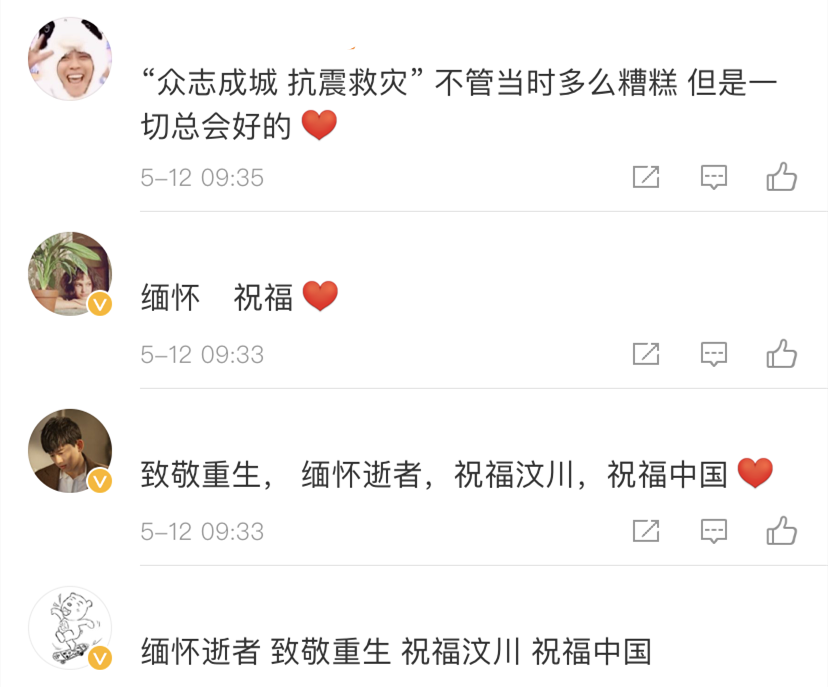
Task: Reply to the 众志成城 comment
Action: (713, 177)
